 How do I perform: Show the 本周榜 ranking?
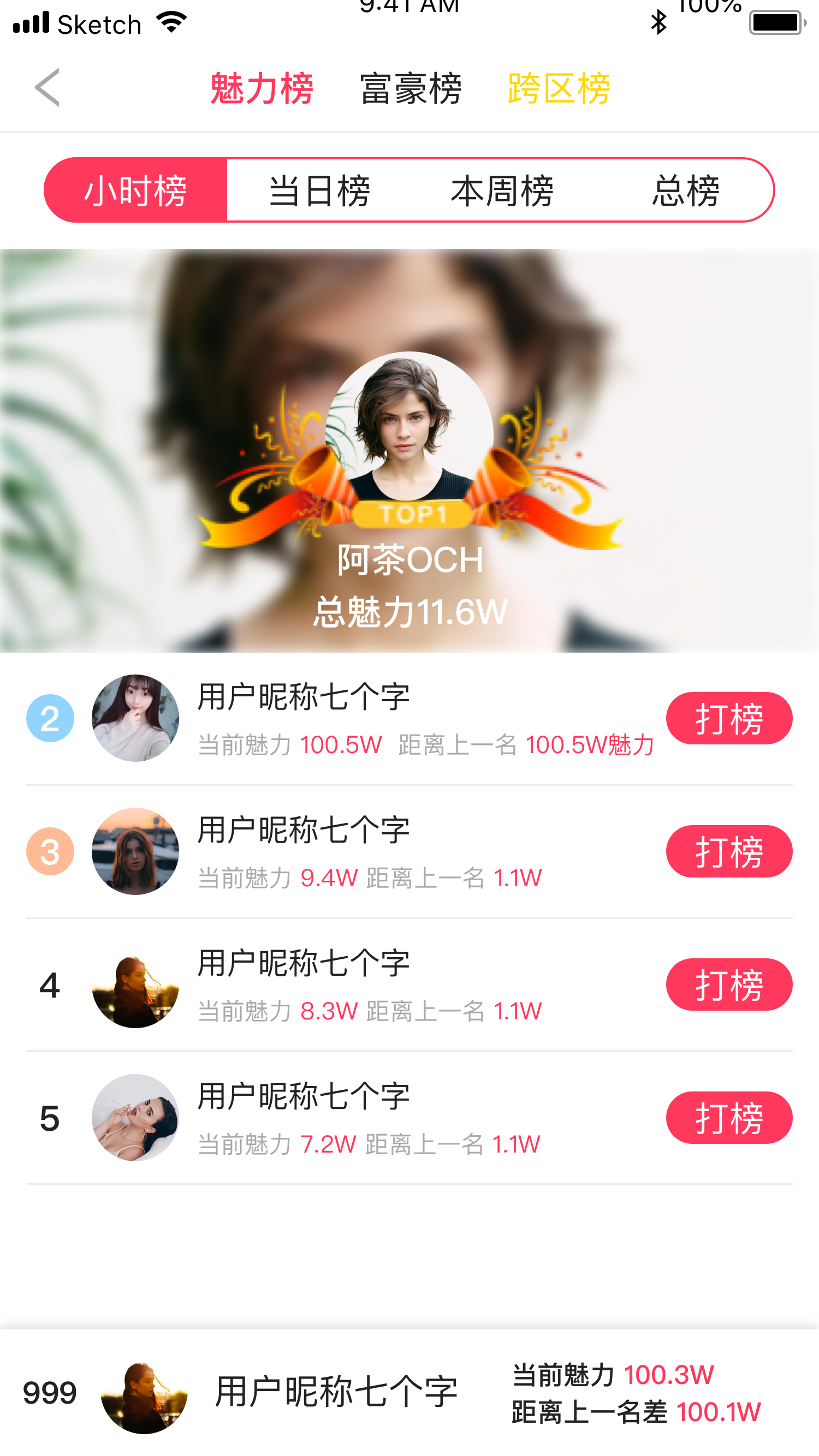502,190
